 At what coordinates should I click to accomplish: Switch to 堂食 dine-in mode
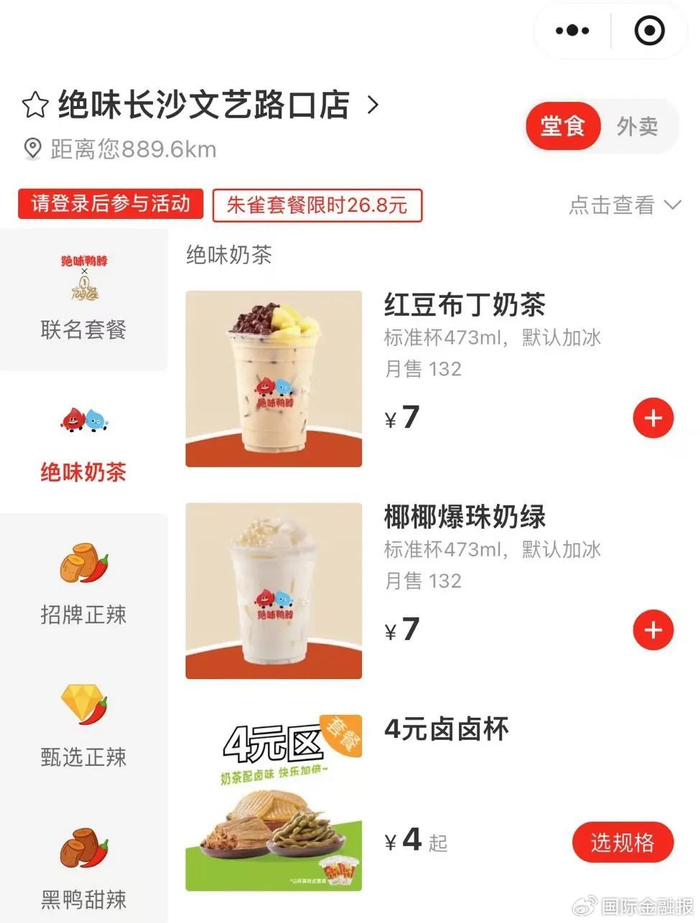(x=563, y=127)
